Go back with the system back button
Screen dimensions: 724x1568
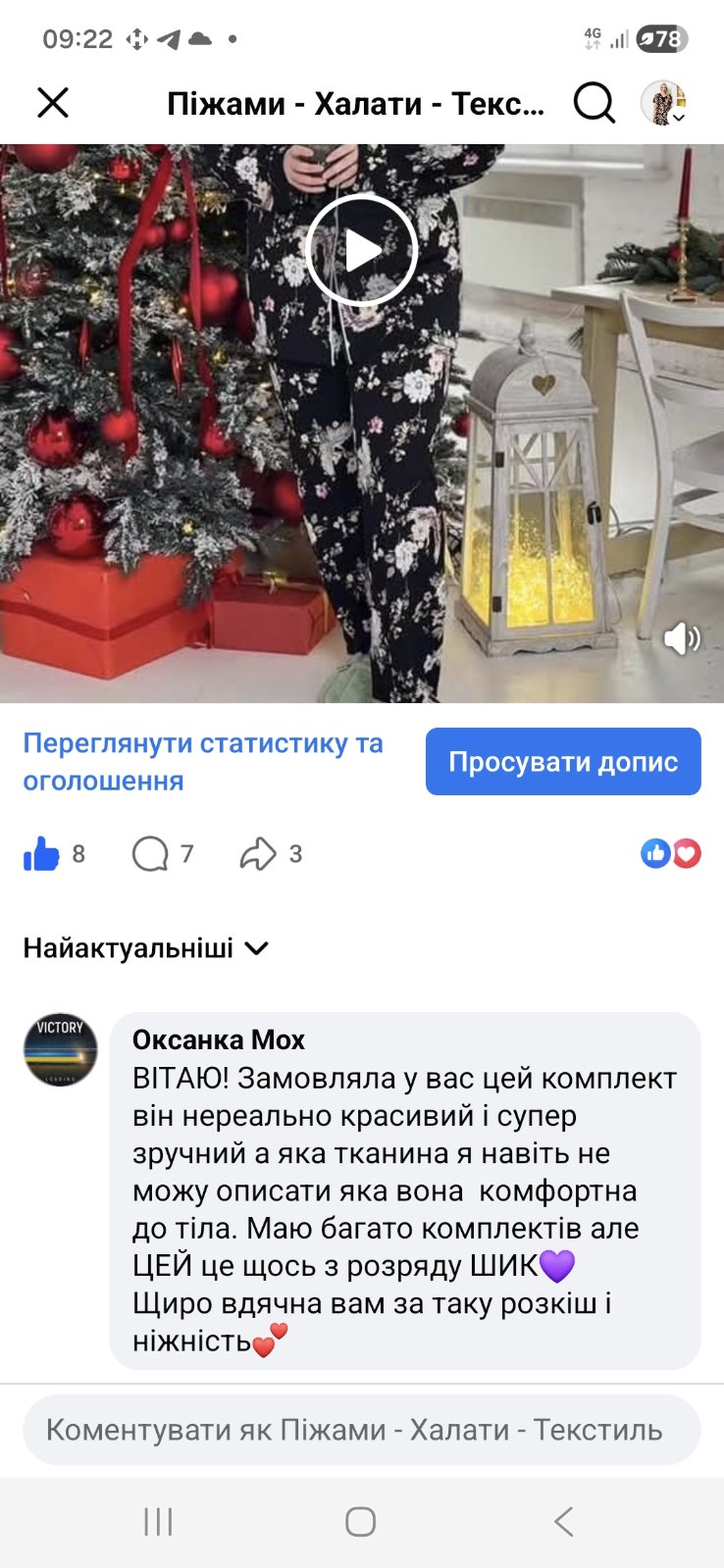click(563, 1522)
